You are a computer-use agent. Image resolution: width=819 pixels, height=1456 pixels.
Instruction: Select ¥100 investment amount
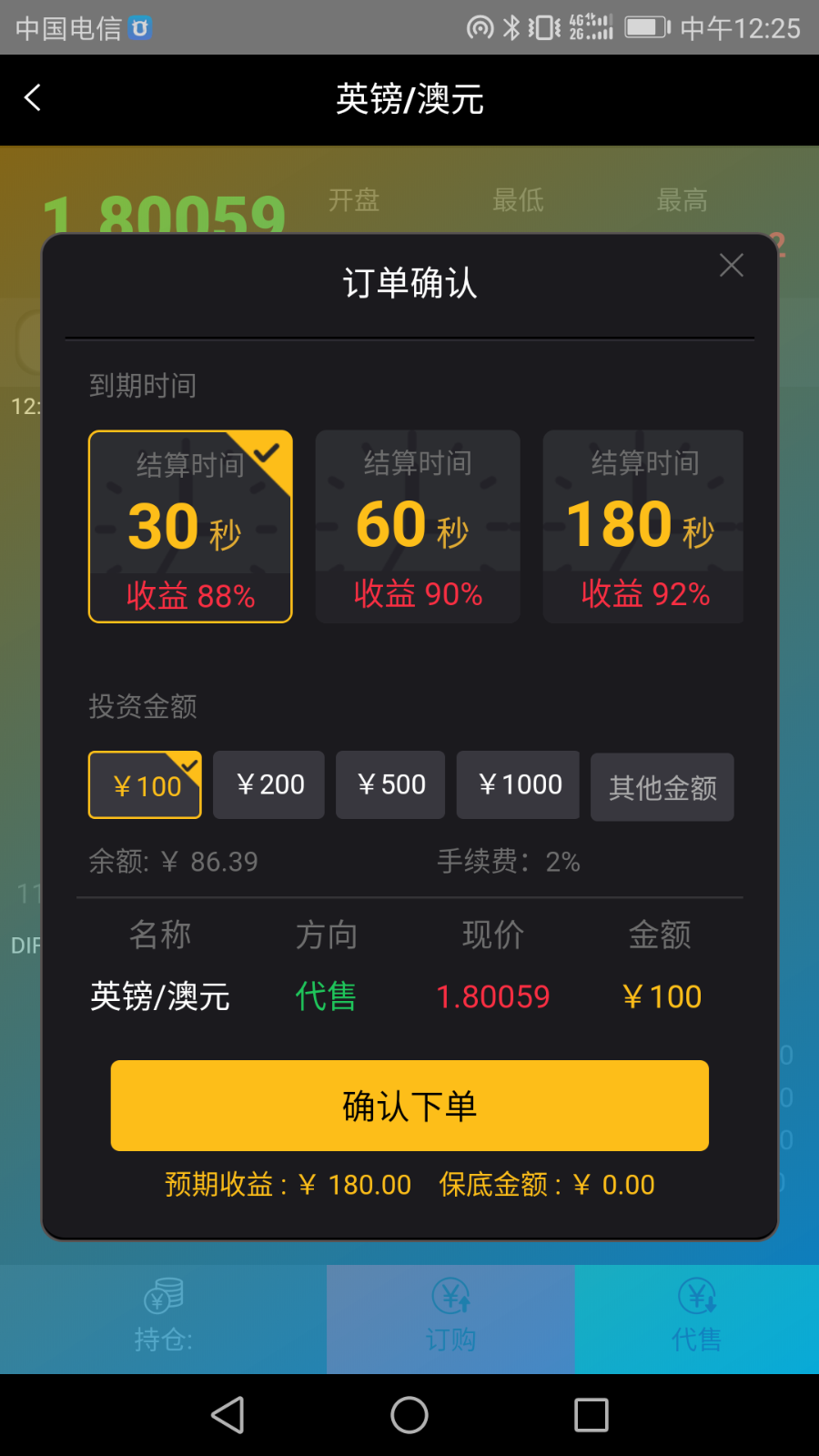[x=145, y=785]
